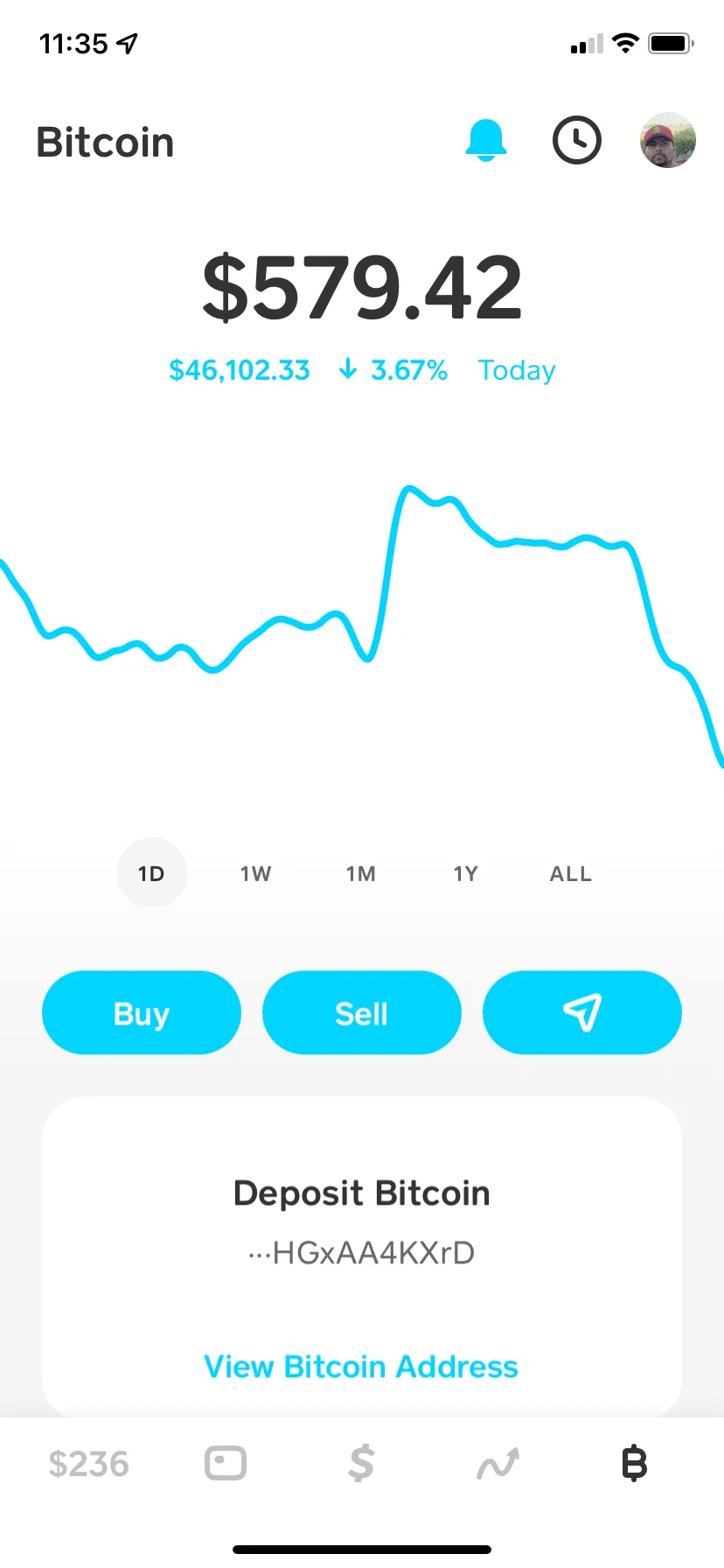
Task: Switch the chart to 1M
Action: [x=361, y=873]
